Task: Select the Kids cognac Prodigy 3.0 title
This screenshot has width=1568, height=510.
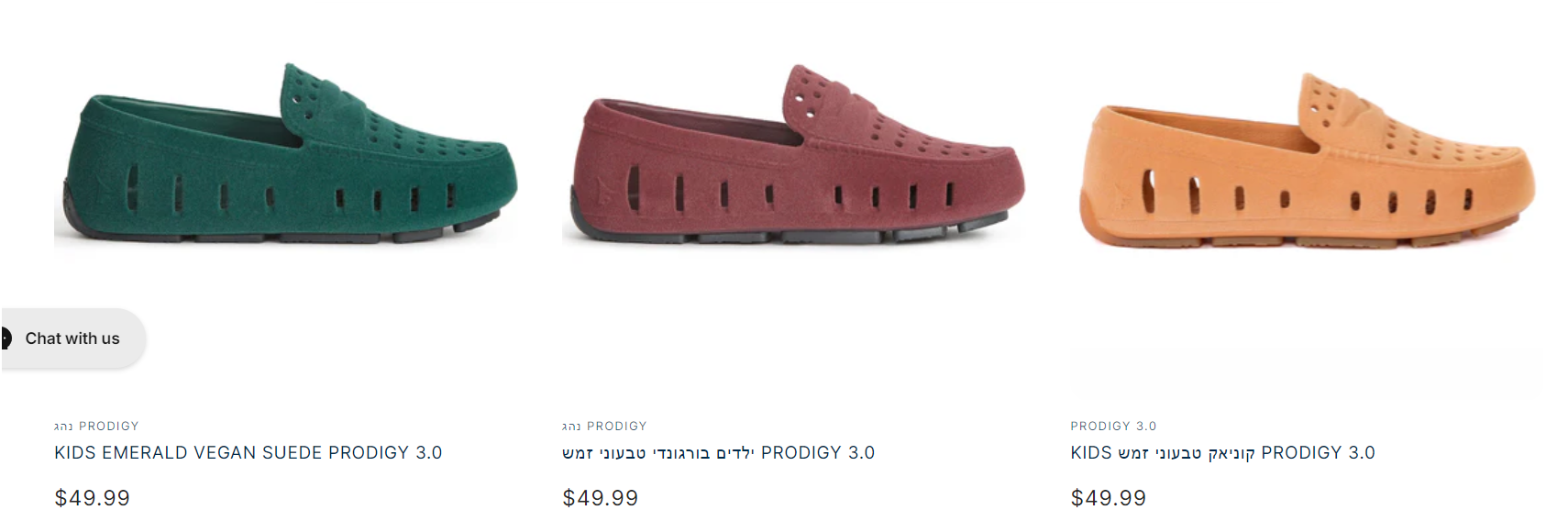Action: point(1222,452)
